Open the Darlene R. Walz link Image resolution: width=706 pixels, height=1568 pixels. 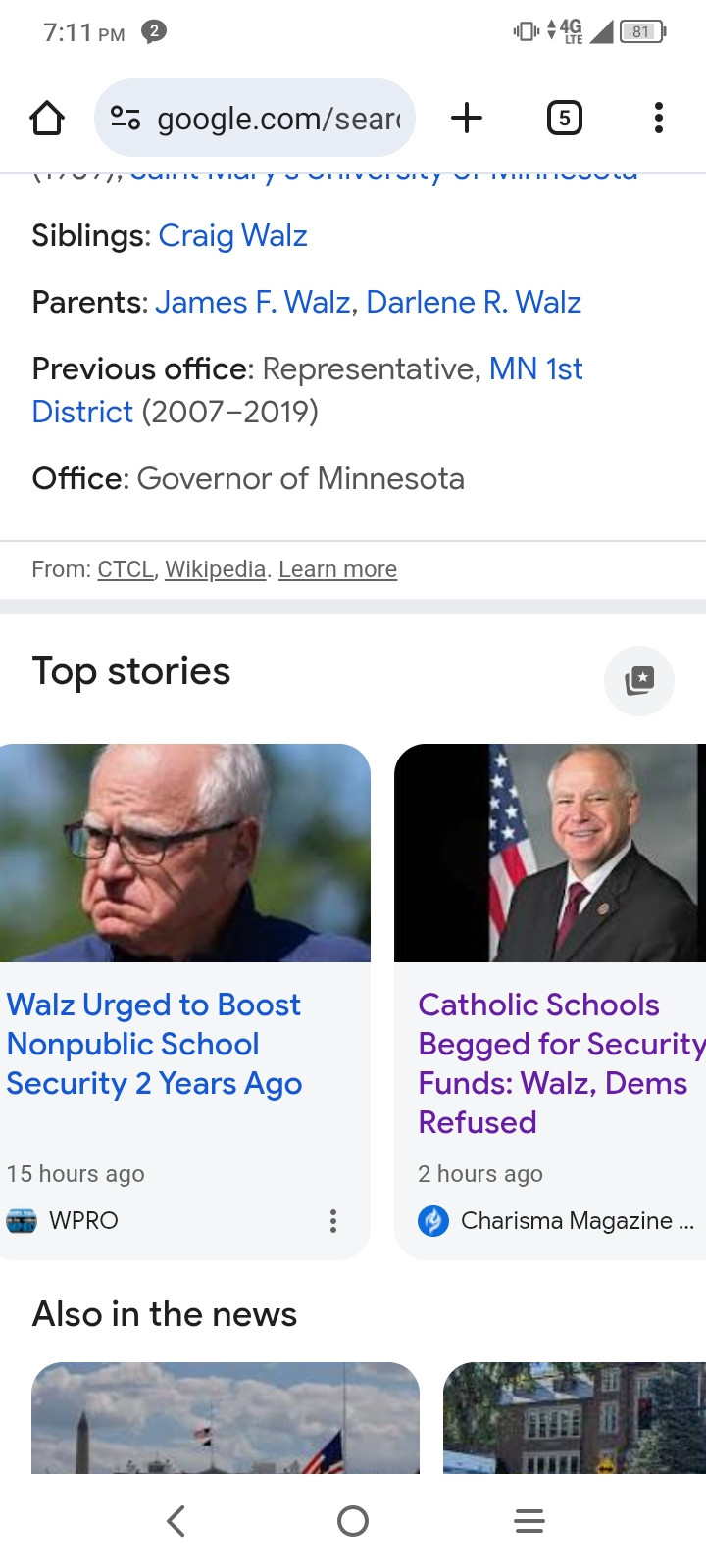coord(474,303)
